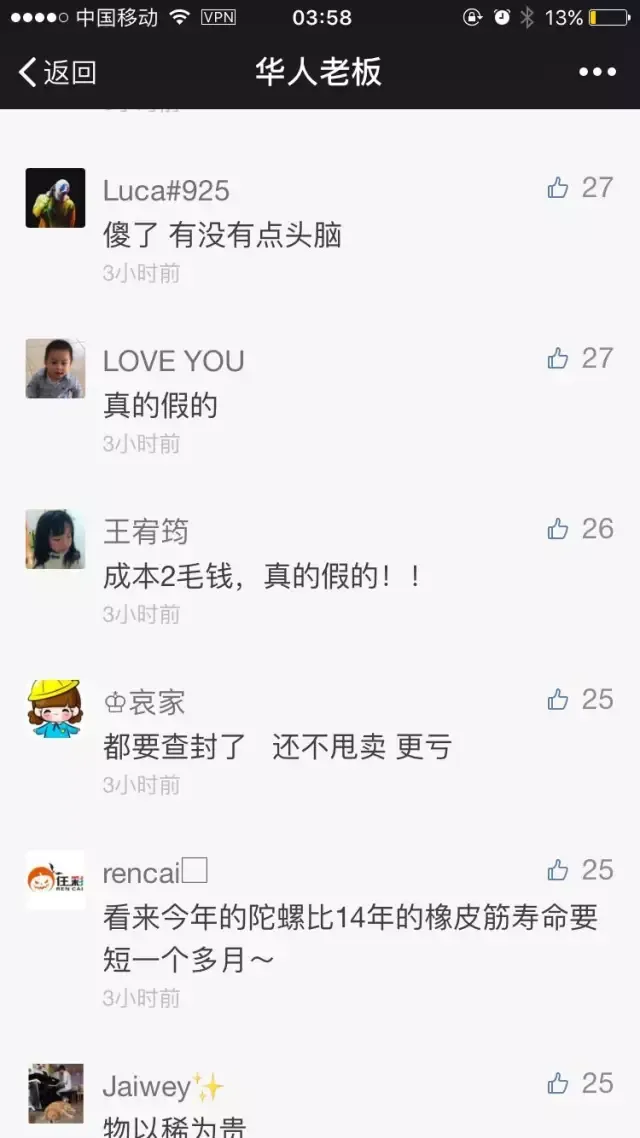Like the comment by Luca#925
640x1138 pixels.
(x=558, y=187)
